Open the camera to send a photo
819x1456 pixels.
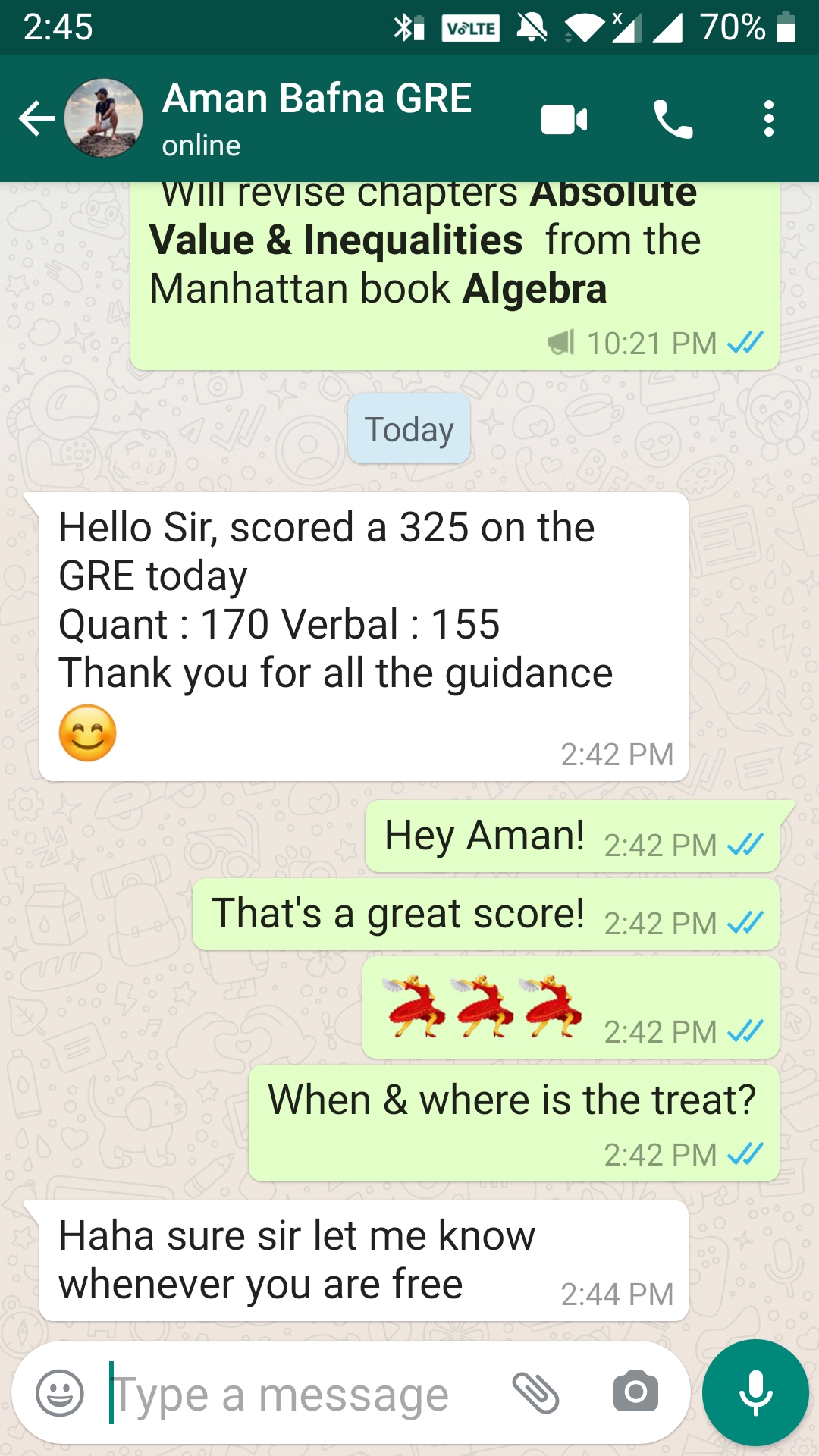coord(635,1392)
